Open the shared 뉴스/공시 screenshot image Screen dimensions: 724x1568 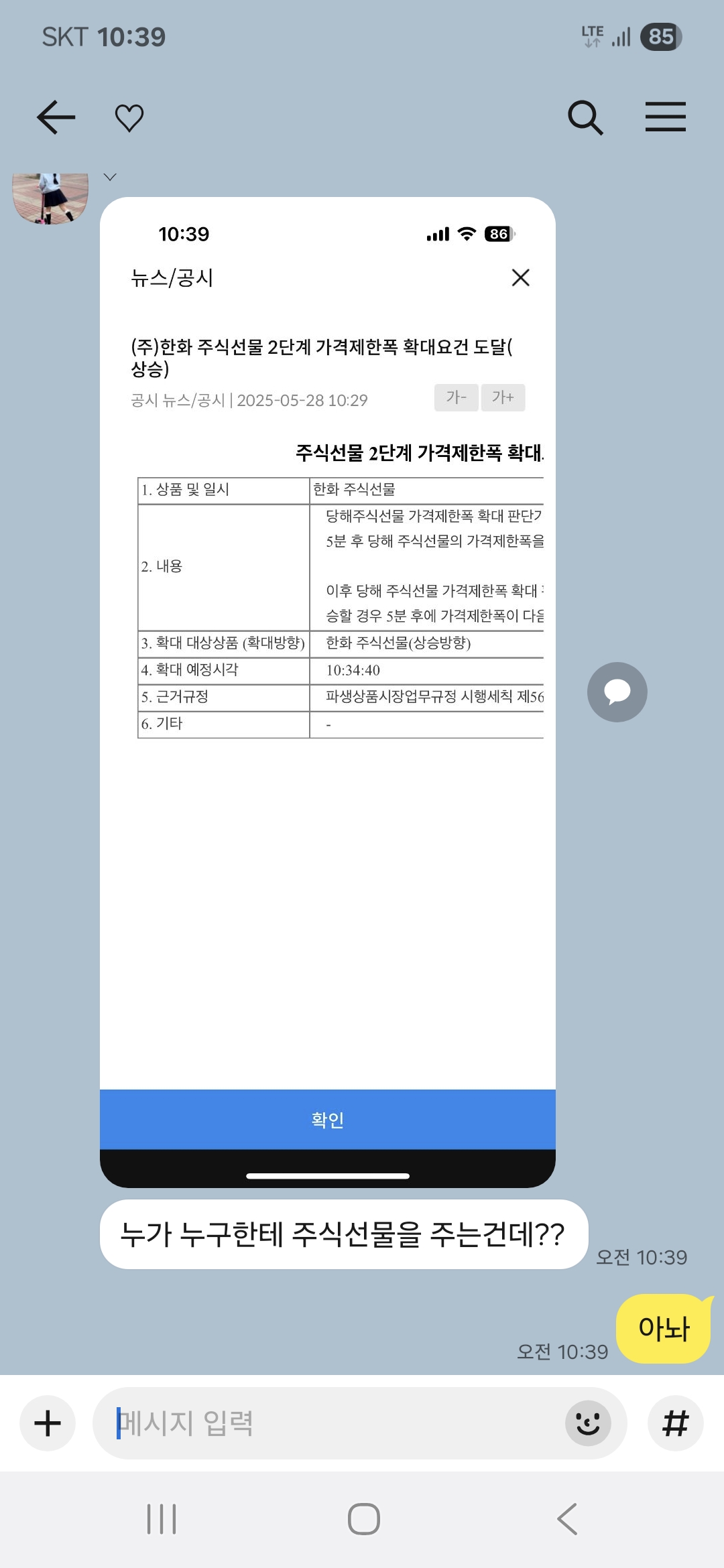pyautogui.click(x=328, y=692)
